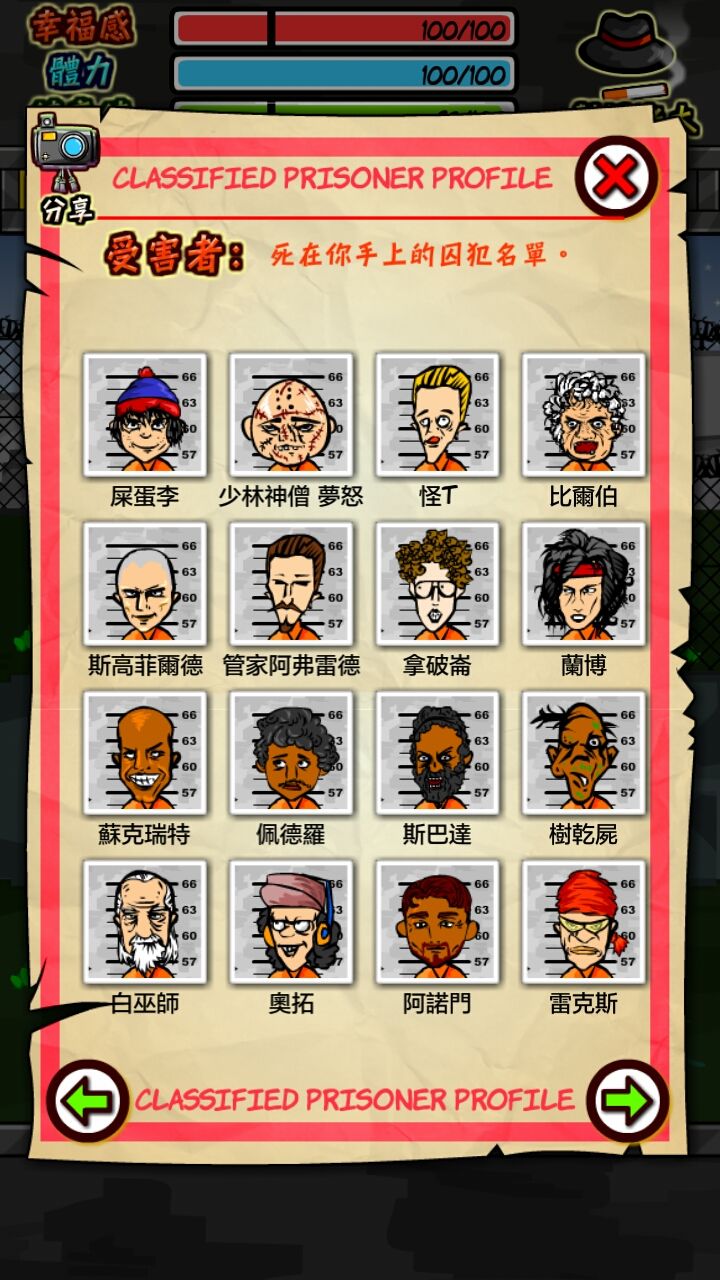720x1280 pixels.
Task: View 斯高菲爾德's portrait
Action: point(147,585)
